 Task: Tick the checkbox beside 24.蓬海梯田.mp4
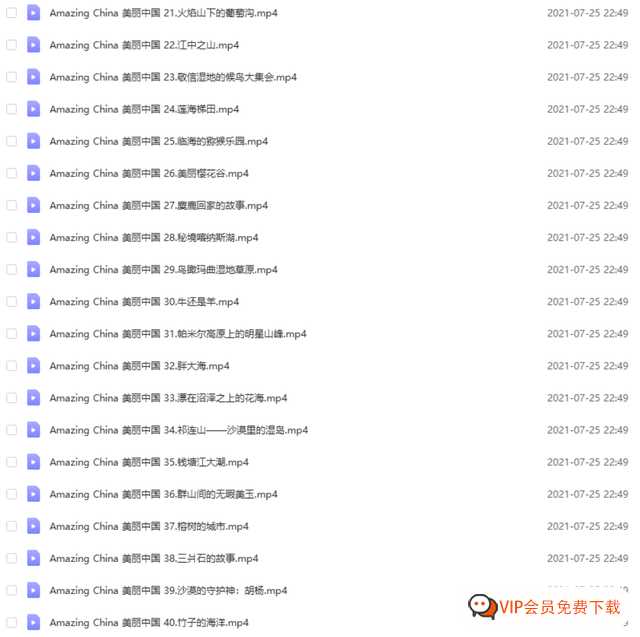[11, 109]
